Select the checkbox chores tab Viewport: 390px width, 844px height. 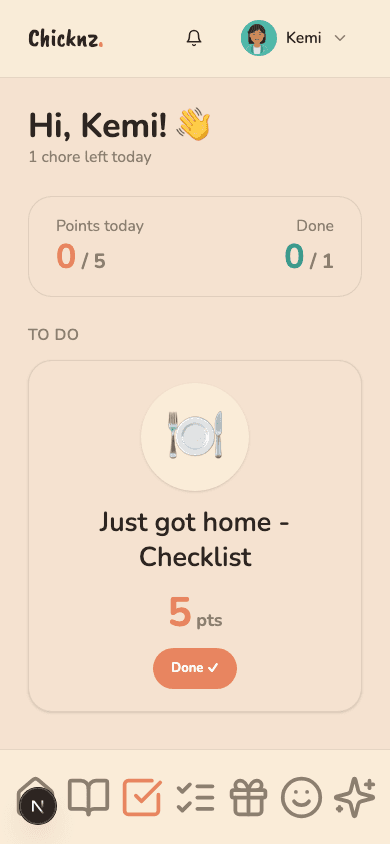[142, 797]
